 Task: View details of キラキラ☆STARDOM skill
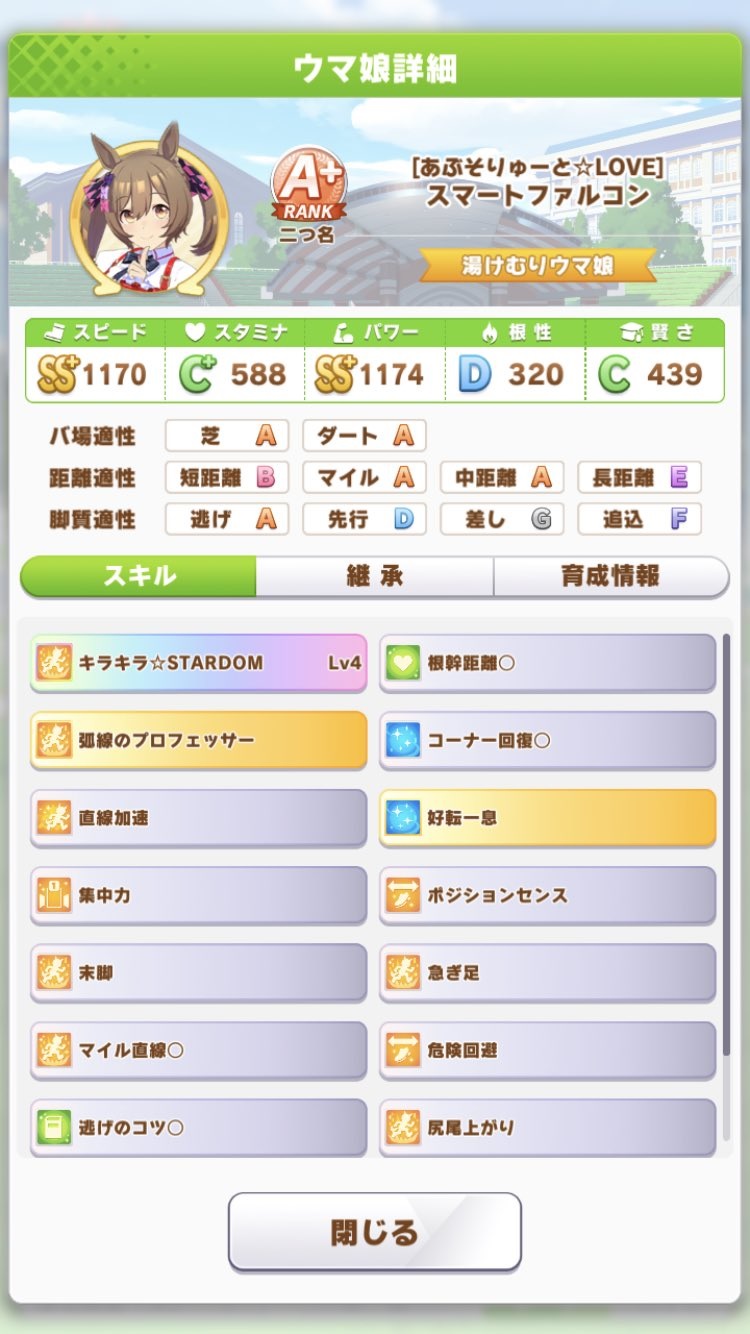198,662
